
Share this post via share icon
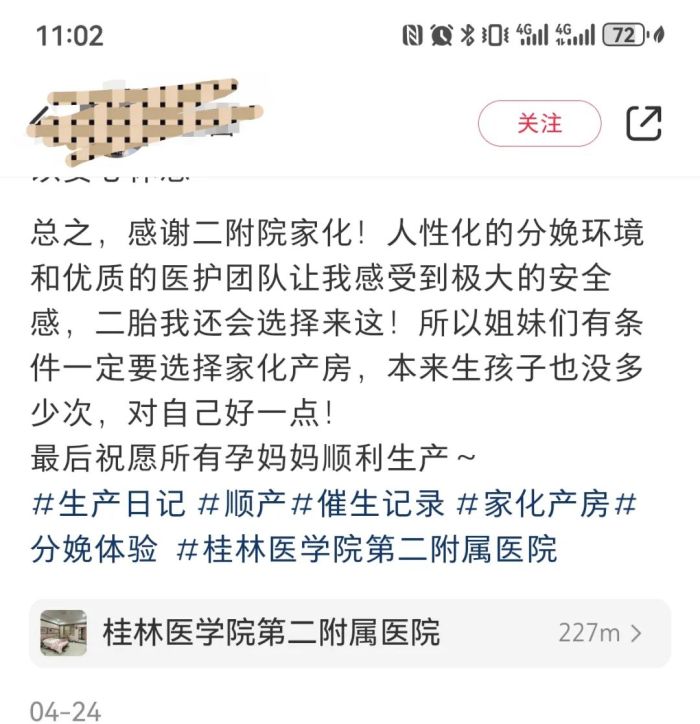644,123
